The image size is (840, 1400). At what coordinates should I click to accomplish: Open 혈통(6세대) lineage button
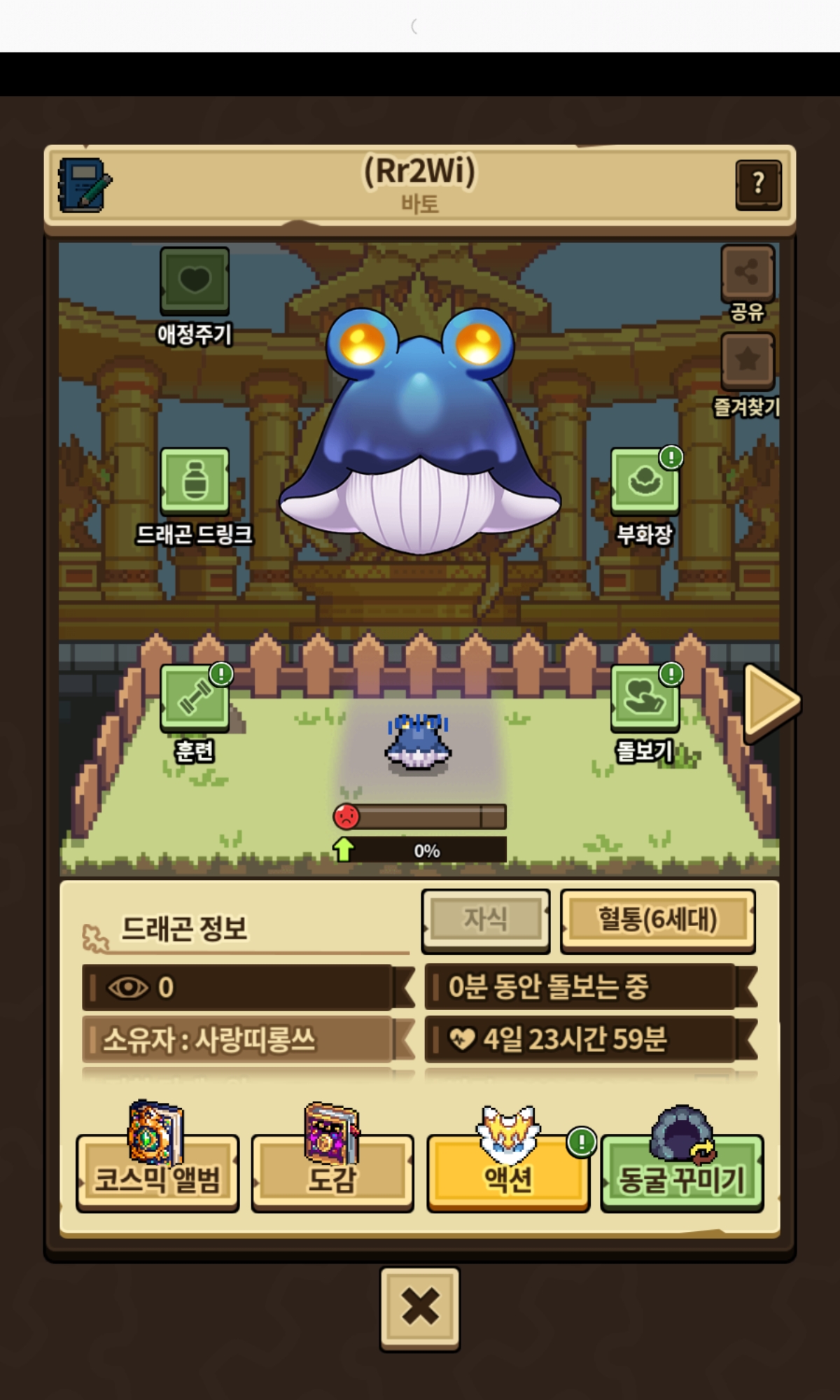[657, 919]
